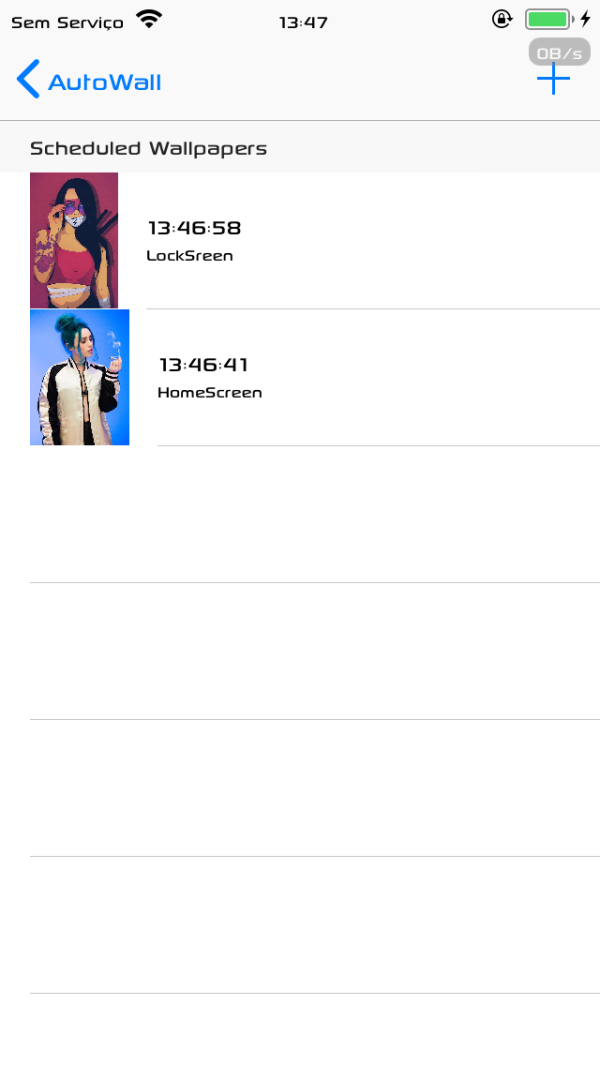Go back to AutoWall
Image resolution: width=600 pixels, height=1065 pixels.
click(89, 82)
